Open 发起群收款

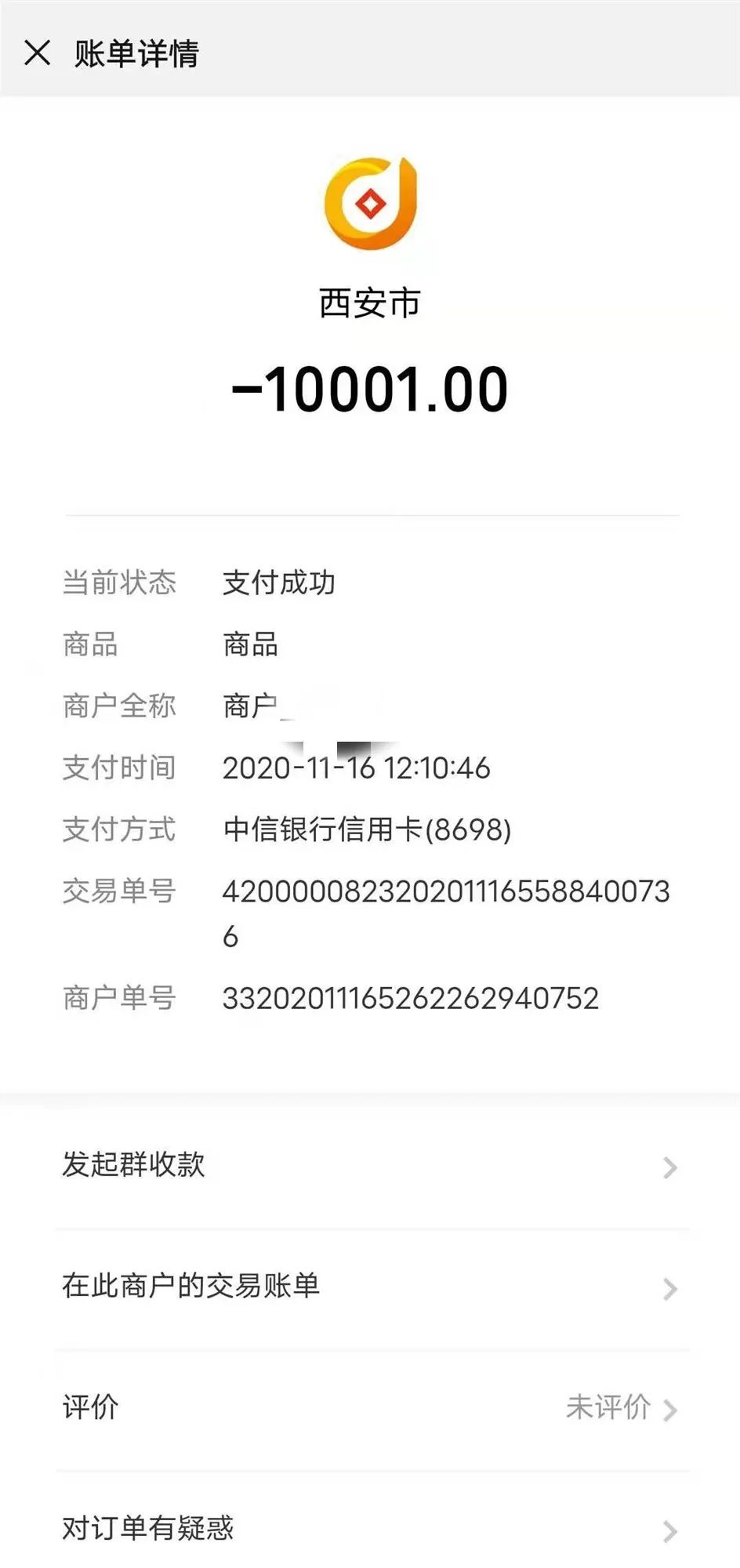pos(370,1167)
